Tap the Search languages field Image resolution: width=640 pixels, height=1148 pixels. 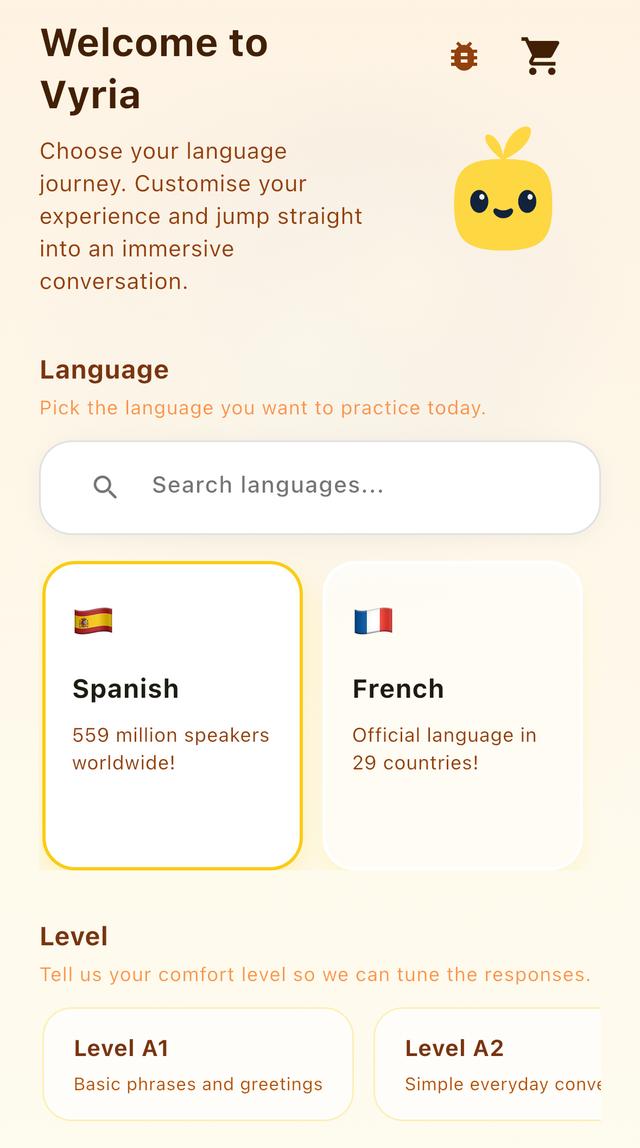click(x=320, y=487)
